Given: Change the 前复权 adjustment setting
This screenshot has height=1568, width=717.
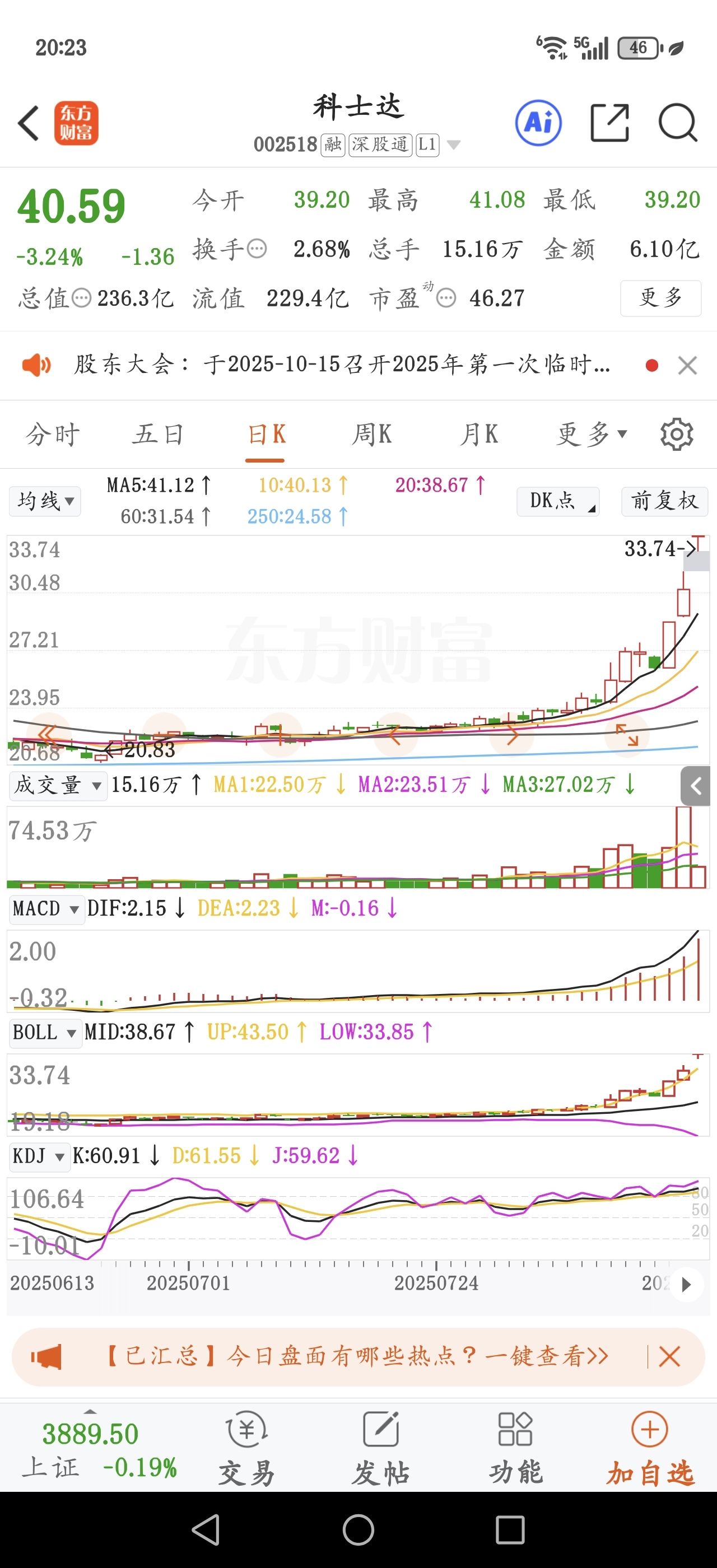Looking at the screenshot, I should (665, 501).
